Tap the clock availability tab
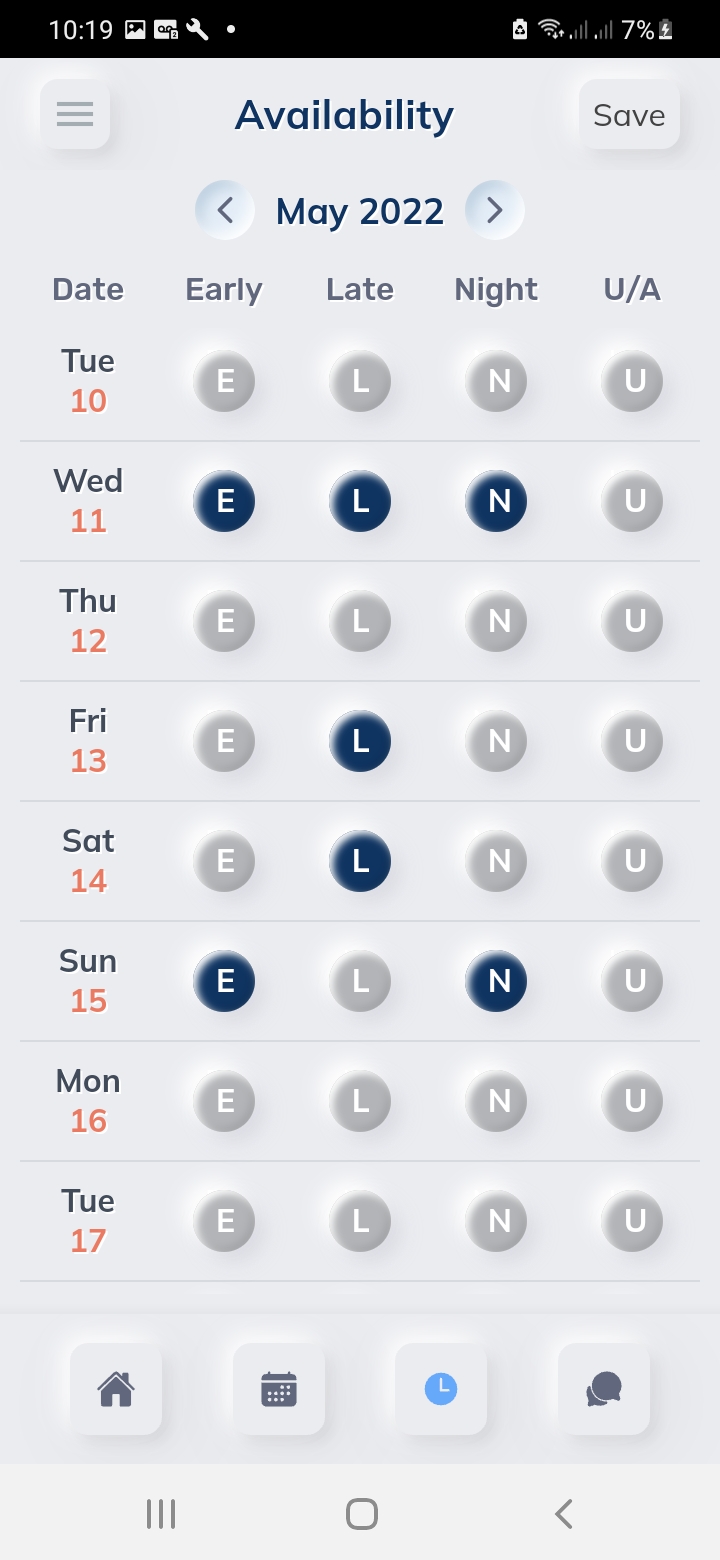This screenshot has width=720, height=1560. pyautogui.click(x=441, y=1389)
